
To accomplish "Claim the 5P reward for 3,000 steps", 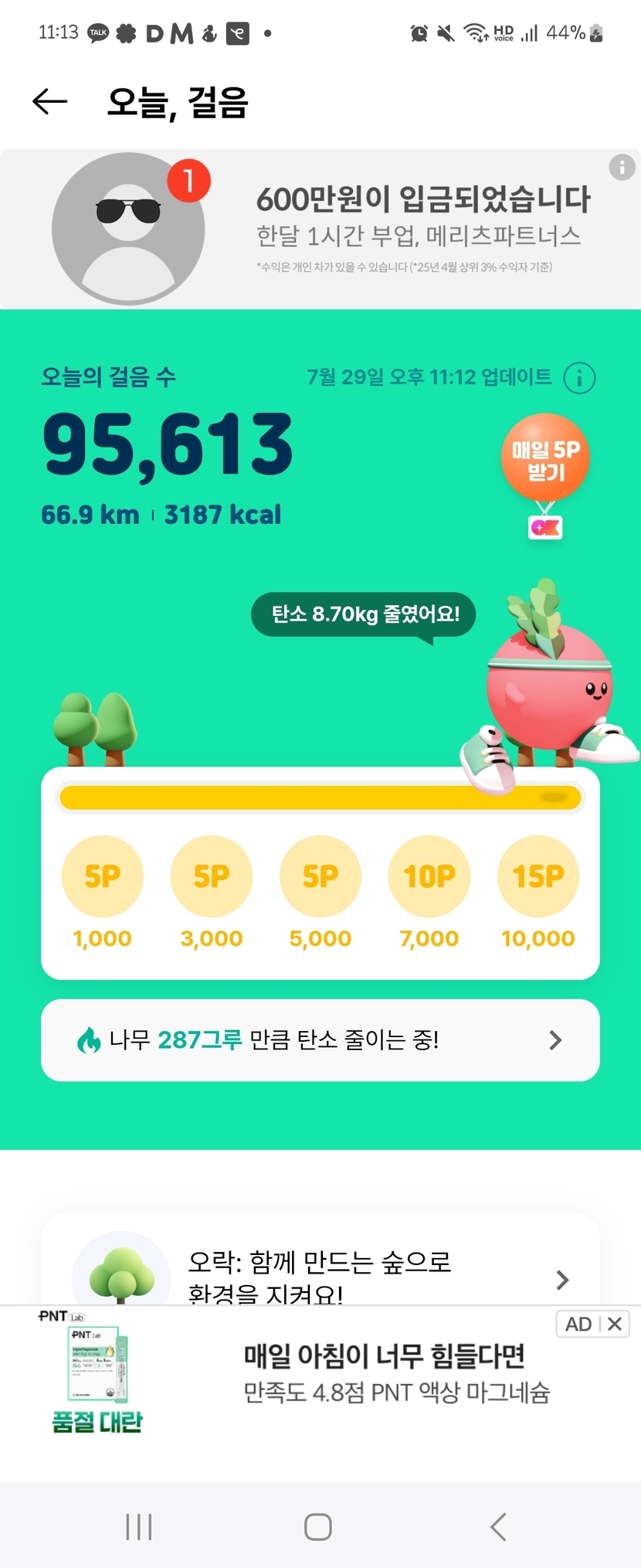I will [x=212, y=876].
